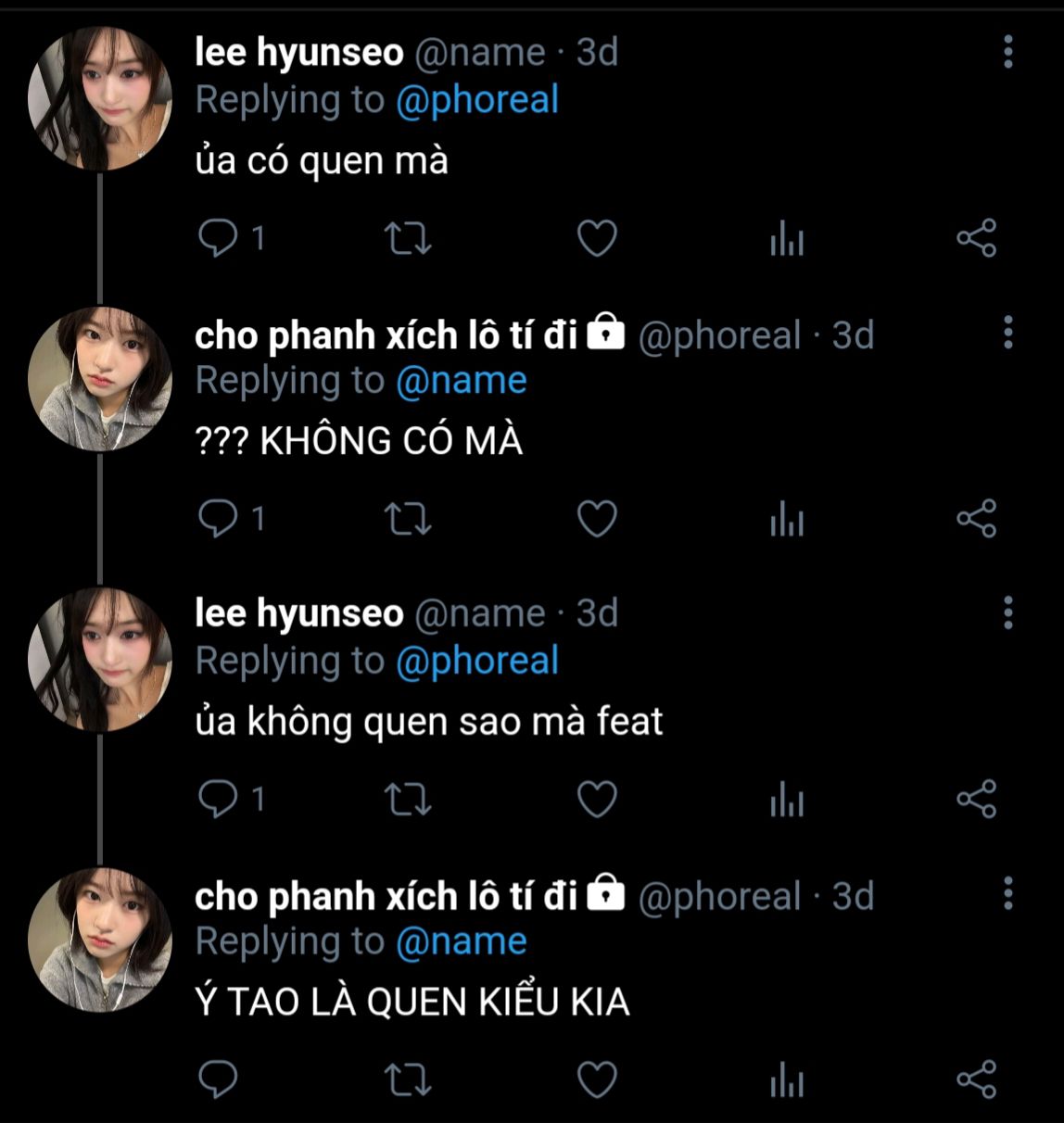Reply to "ủa không quen sao mà feat"

point(219,799)
